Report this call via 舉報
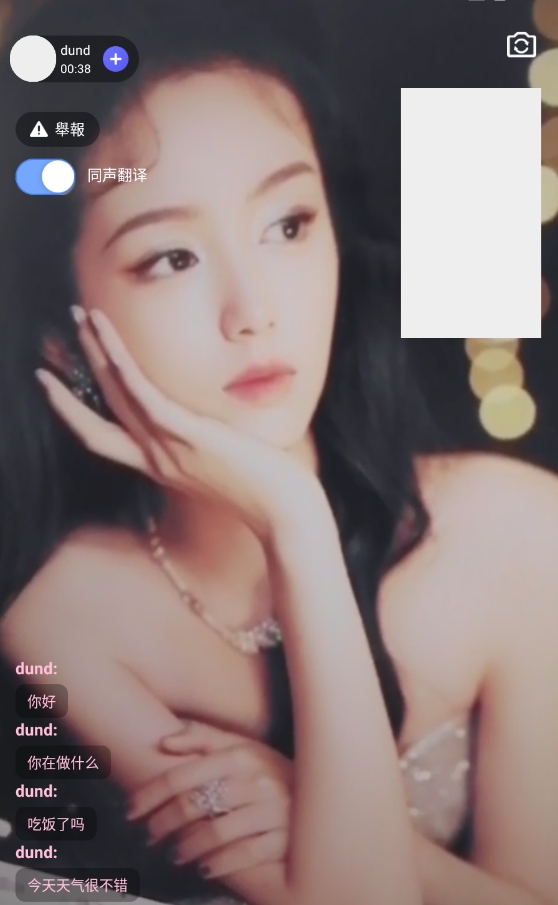Screen dimensions: 558x905 pyautogui.click(x=57, y=129)
